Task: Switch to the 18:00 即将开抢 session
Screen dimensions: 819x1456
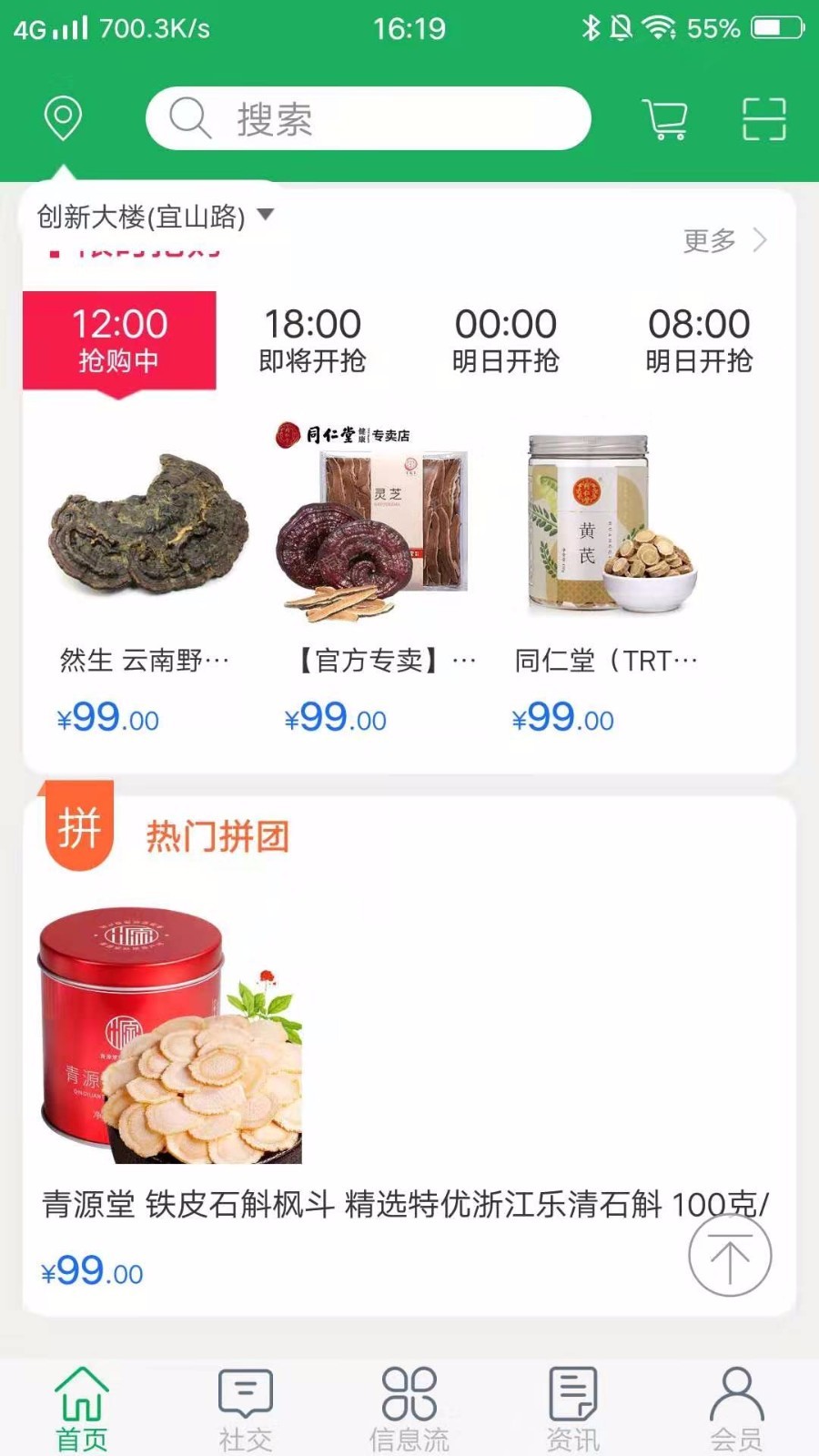Action: coord(310,341)
